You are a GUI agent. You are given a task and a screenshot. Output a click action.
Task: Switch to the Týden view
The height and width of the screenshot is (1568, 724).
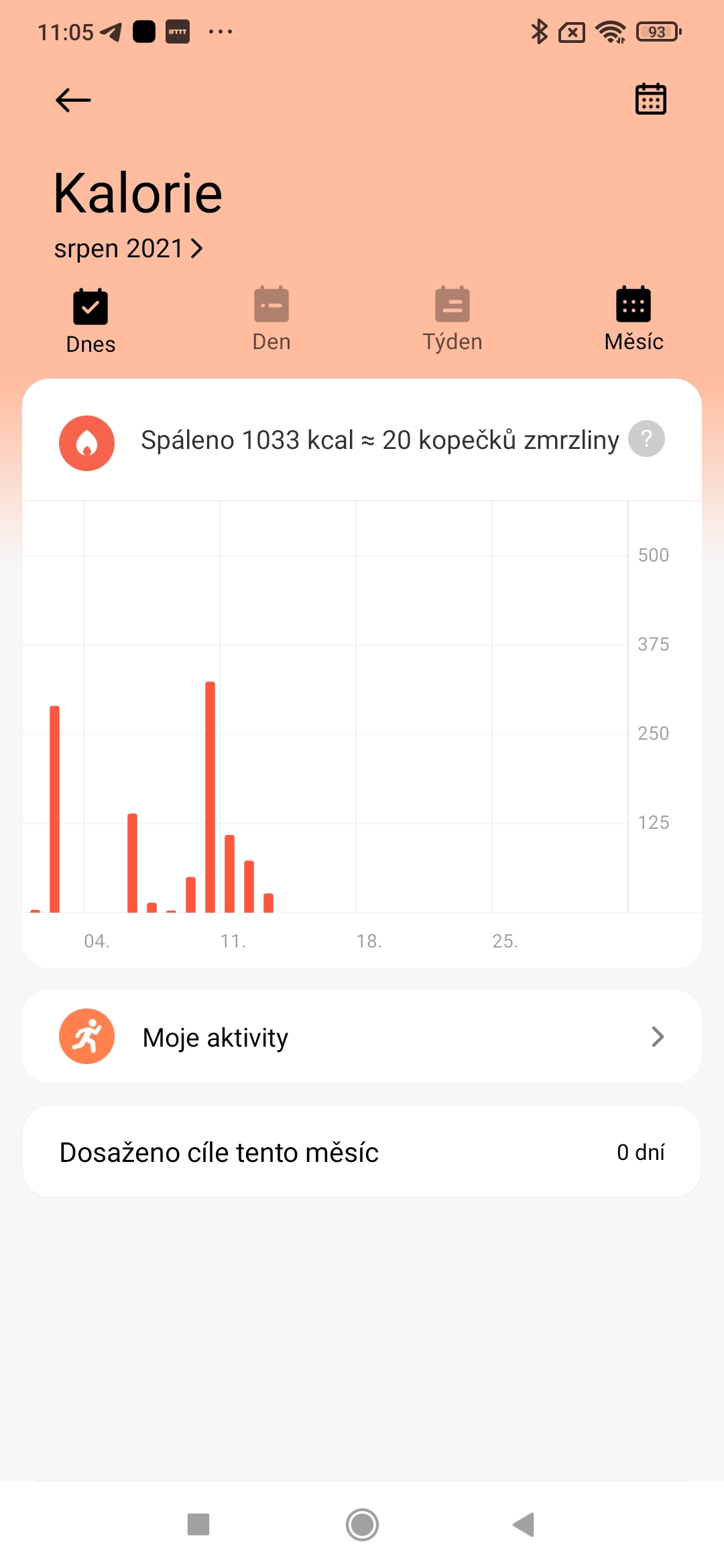[x=452, y=320]
